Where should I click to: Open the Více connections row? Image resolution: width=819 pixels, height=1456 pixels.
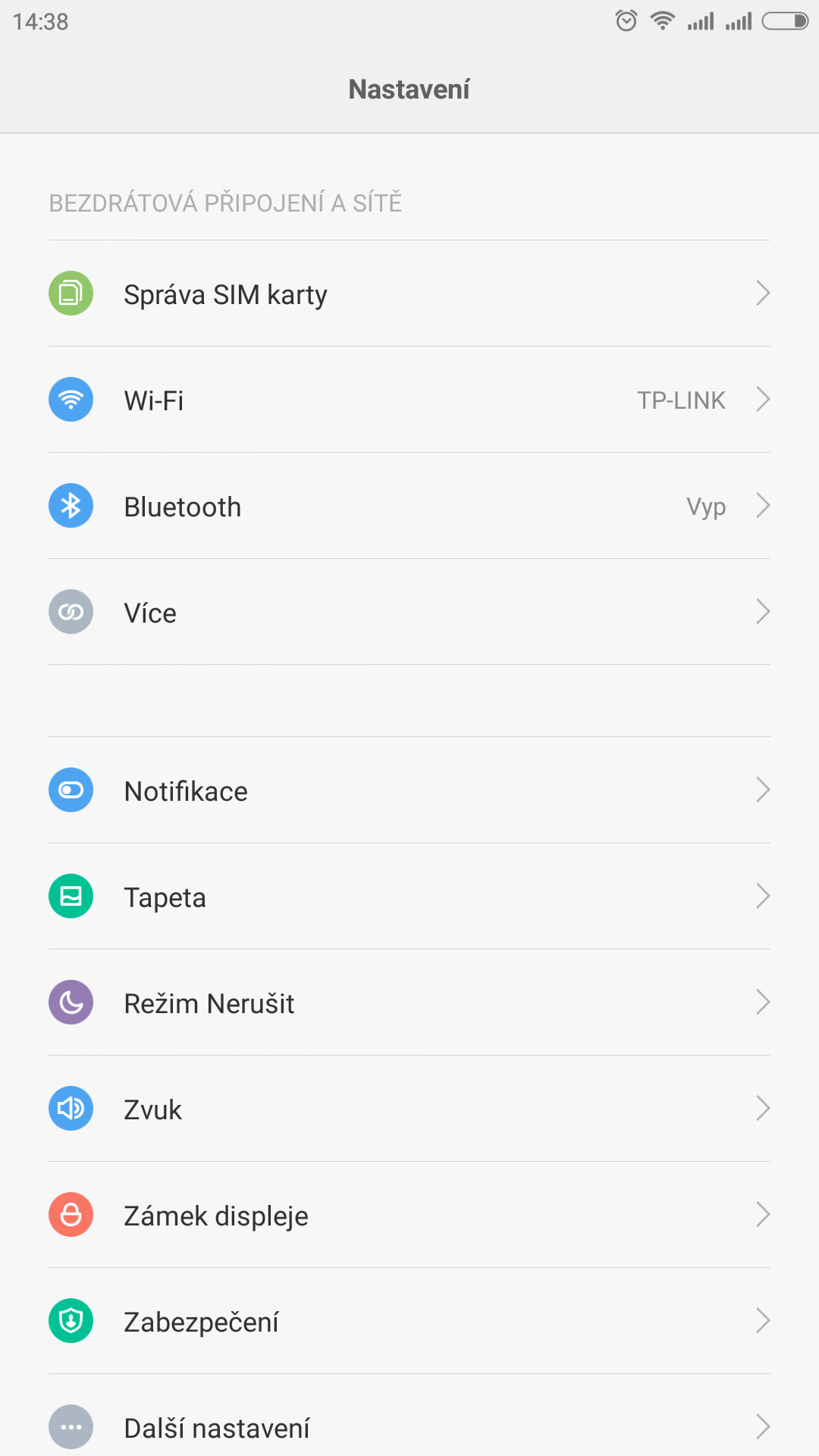pos(409,612)
